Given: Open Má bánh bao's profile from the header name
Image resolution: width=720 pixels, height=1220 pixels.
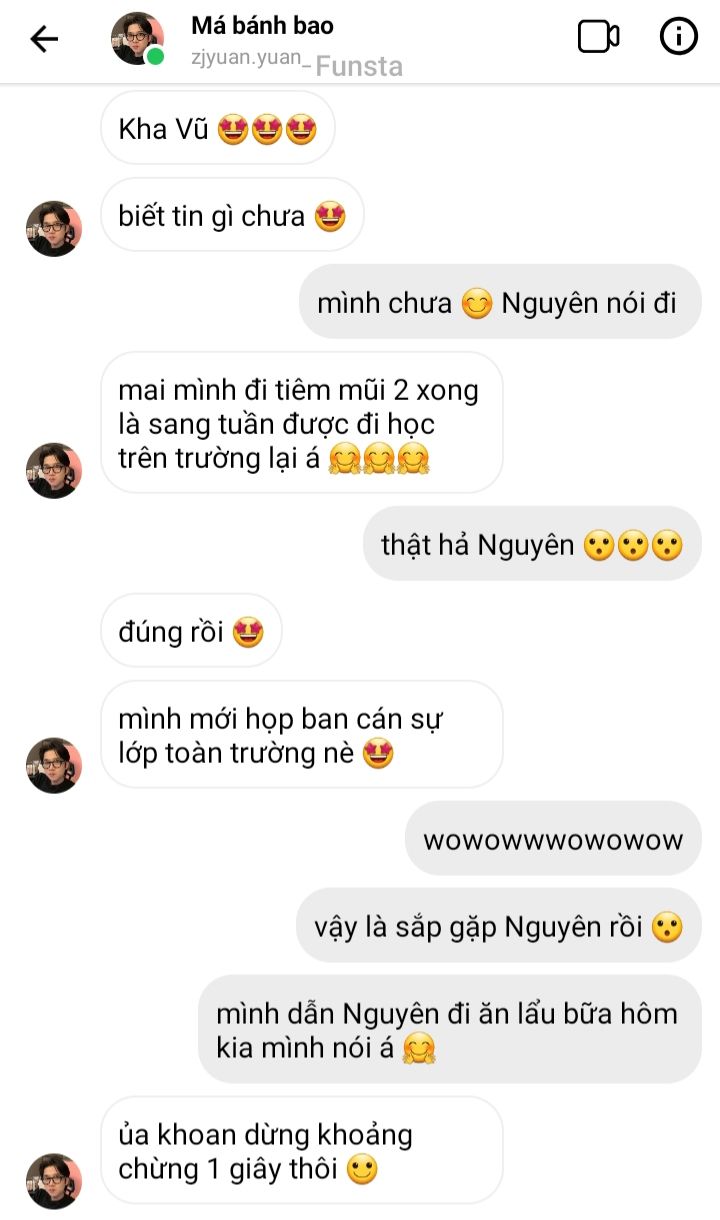Looking at the screenshot, I should point(262,26).
